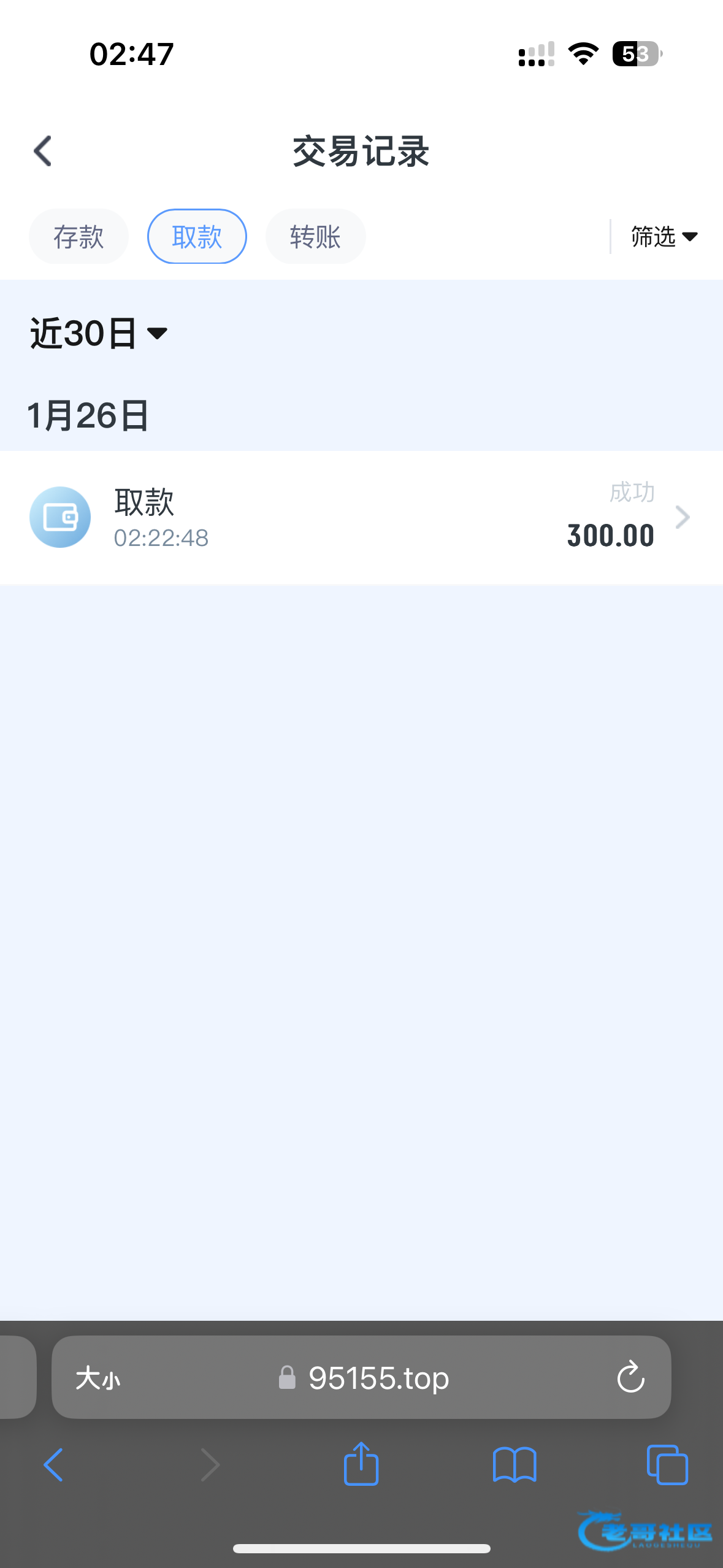Go back in Safari browser history
The width and height of the screenshot is (723, 1568).
[x=53, y=1465]
